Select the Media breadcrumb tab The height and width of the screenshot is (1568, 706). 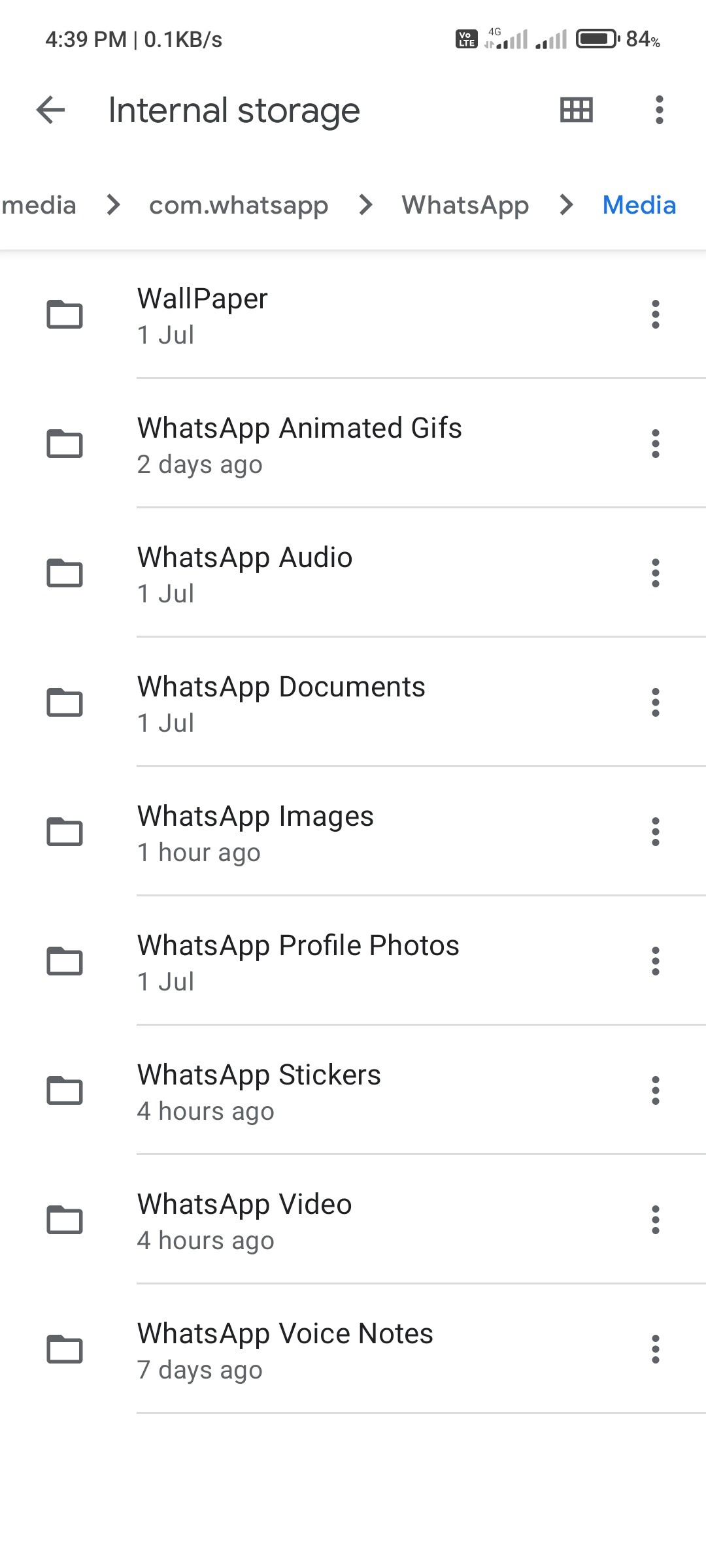(x=638, y=205)
